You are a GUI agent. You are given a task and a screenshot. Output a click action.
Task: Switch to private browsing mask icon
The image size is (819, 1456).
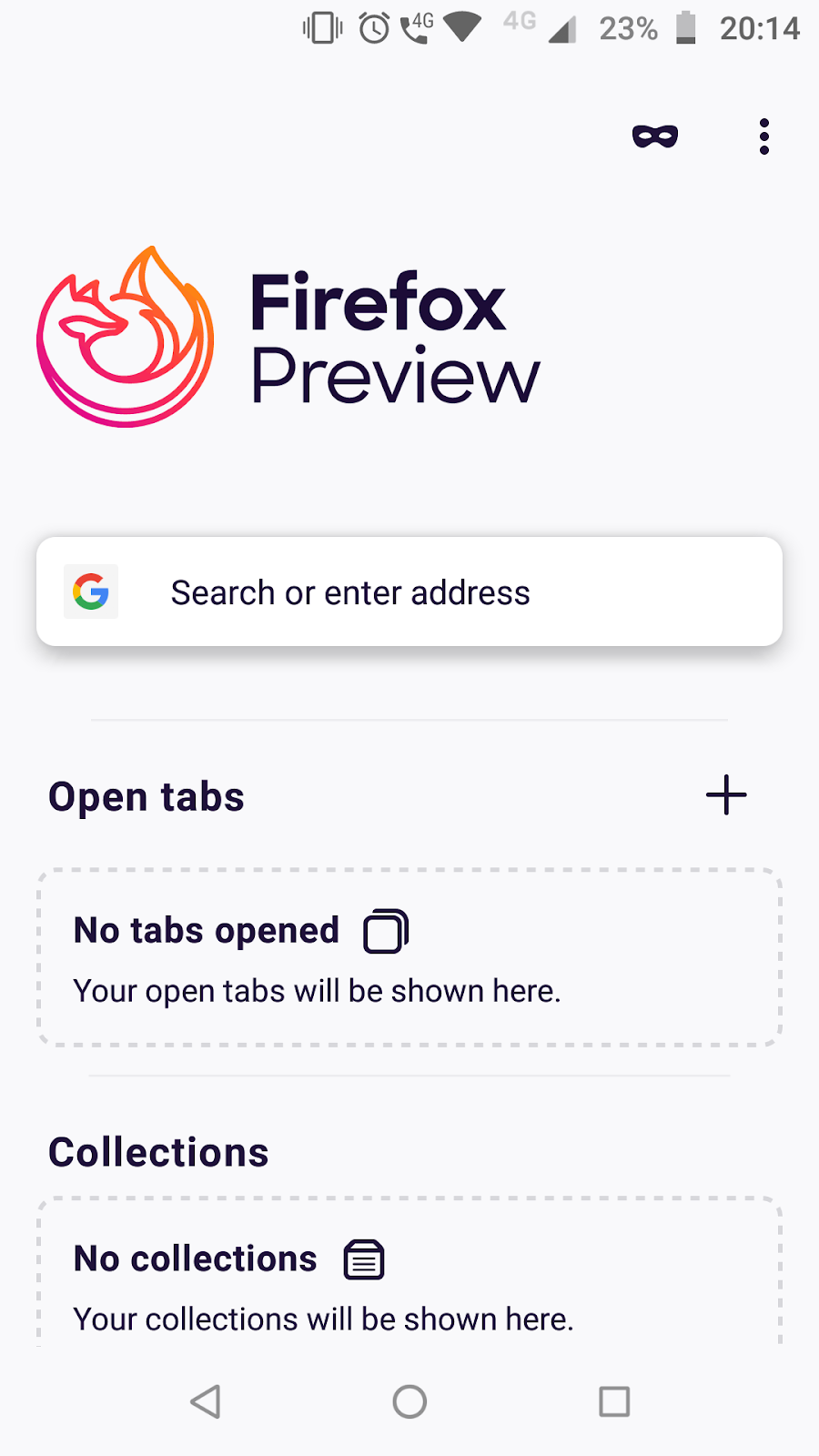pos(655,136)
